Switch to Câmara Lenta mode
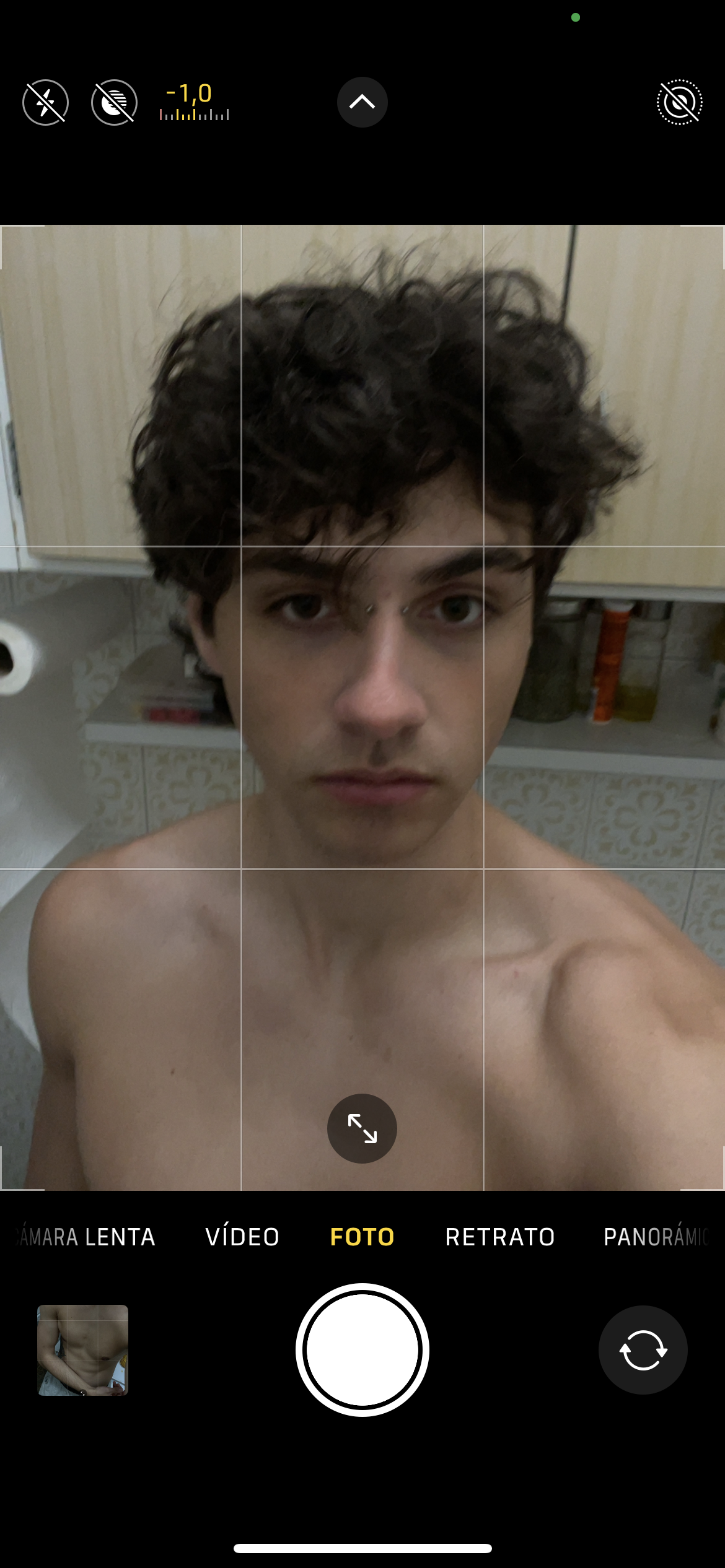 click(87, 1237)
